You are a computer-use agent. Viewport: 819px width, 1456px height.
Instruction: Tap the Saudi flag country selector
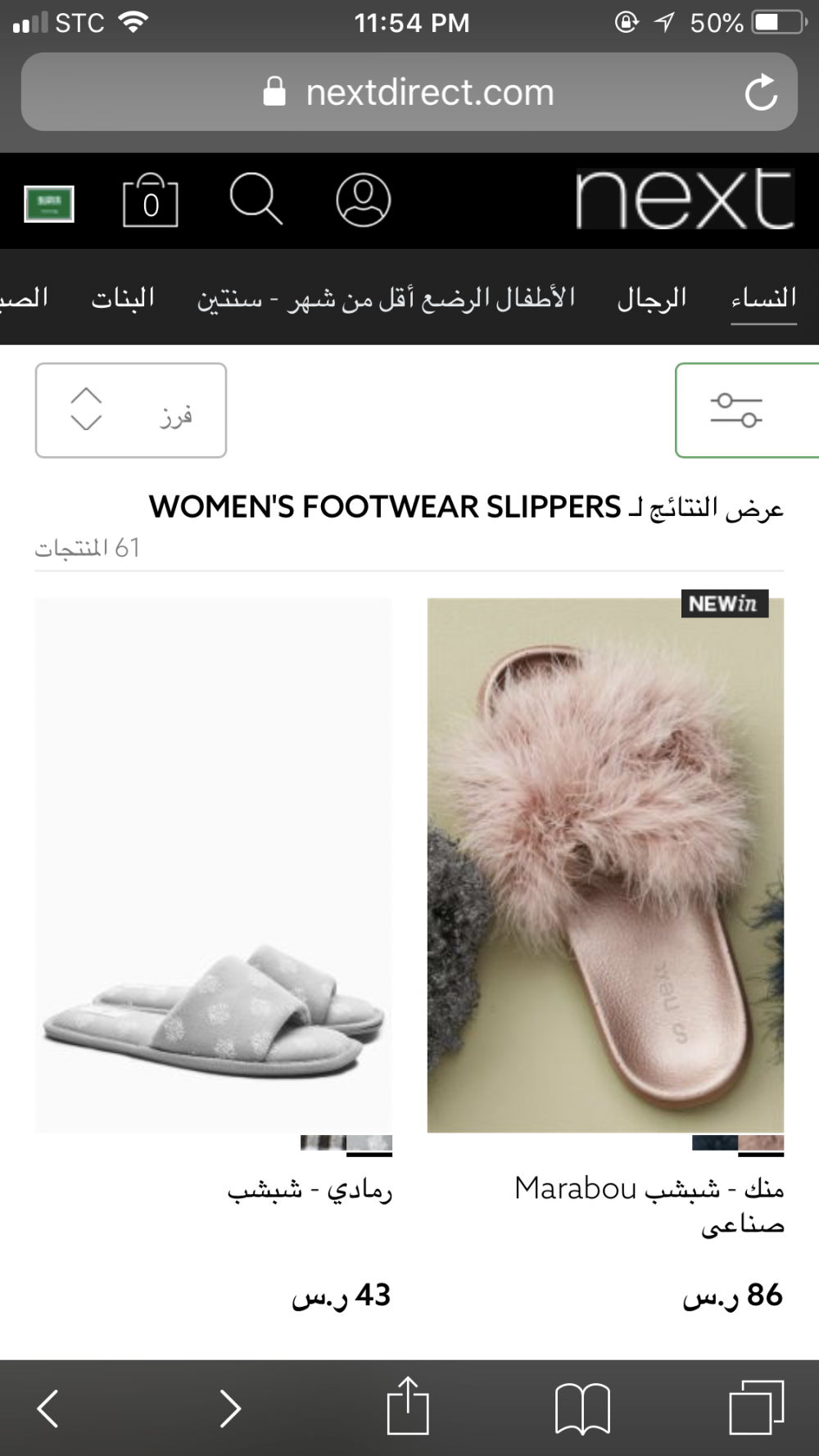(x=49, y=203)
